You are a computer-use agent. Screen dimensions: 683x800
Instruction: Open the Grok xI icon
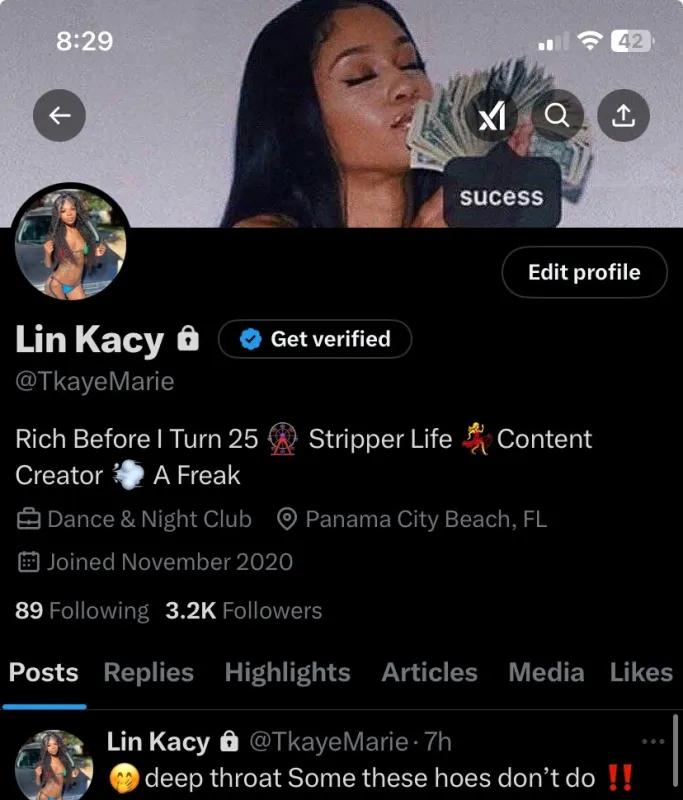[x=492, y=115]
